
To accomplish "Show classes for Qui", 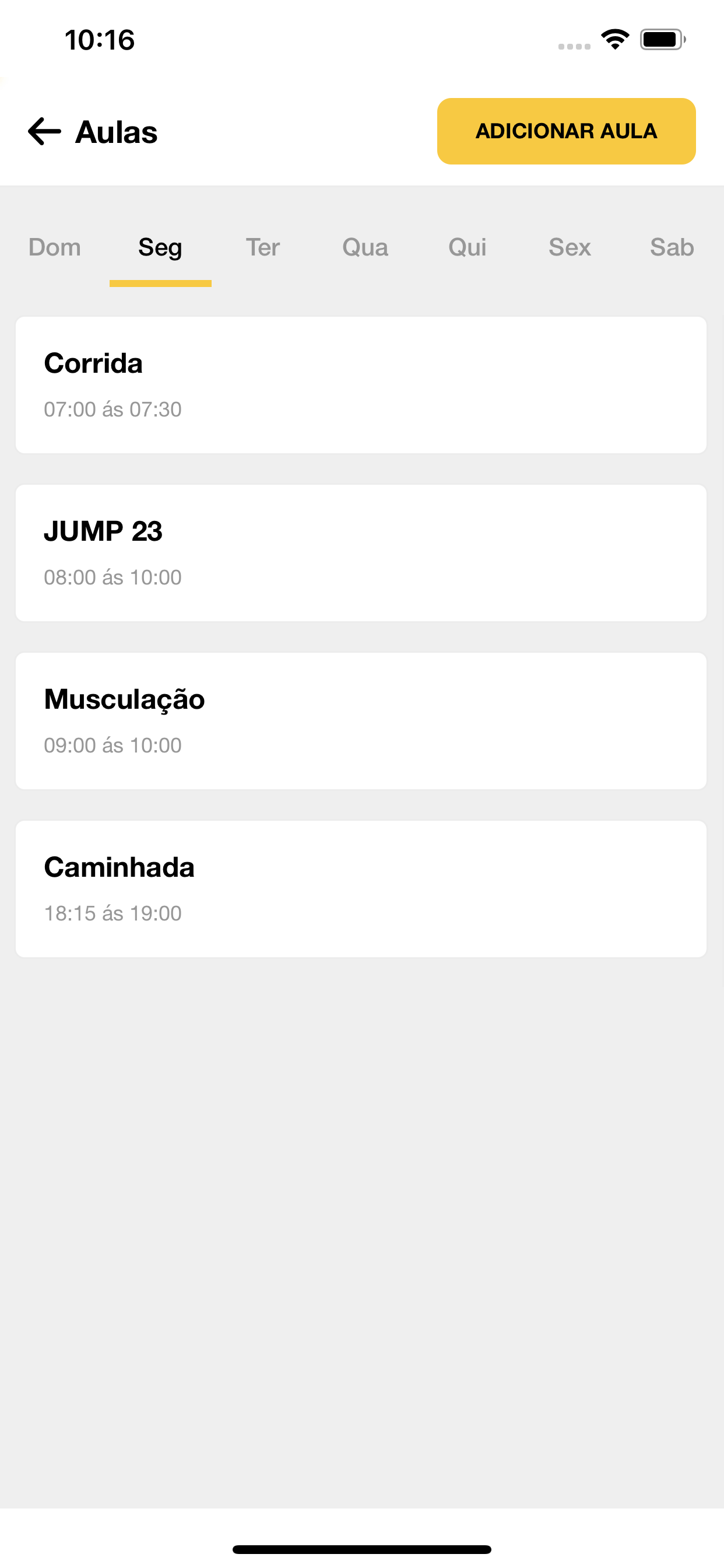I will click(x=468, y=247).
